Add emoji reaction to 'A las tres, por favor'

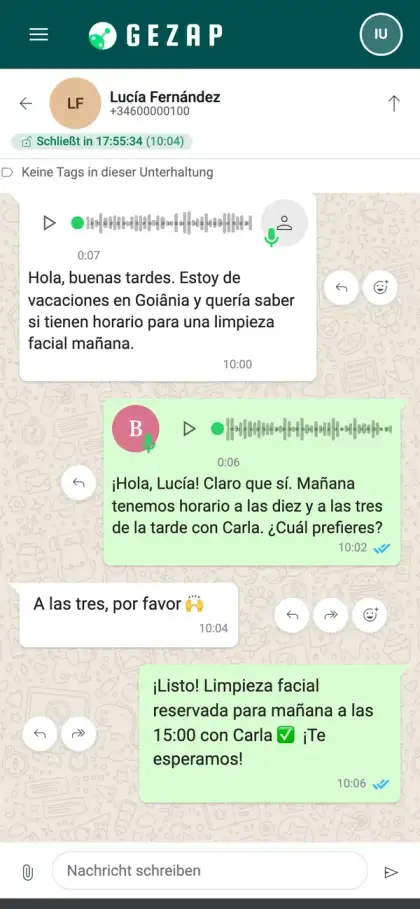tap(370, 615)
